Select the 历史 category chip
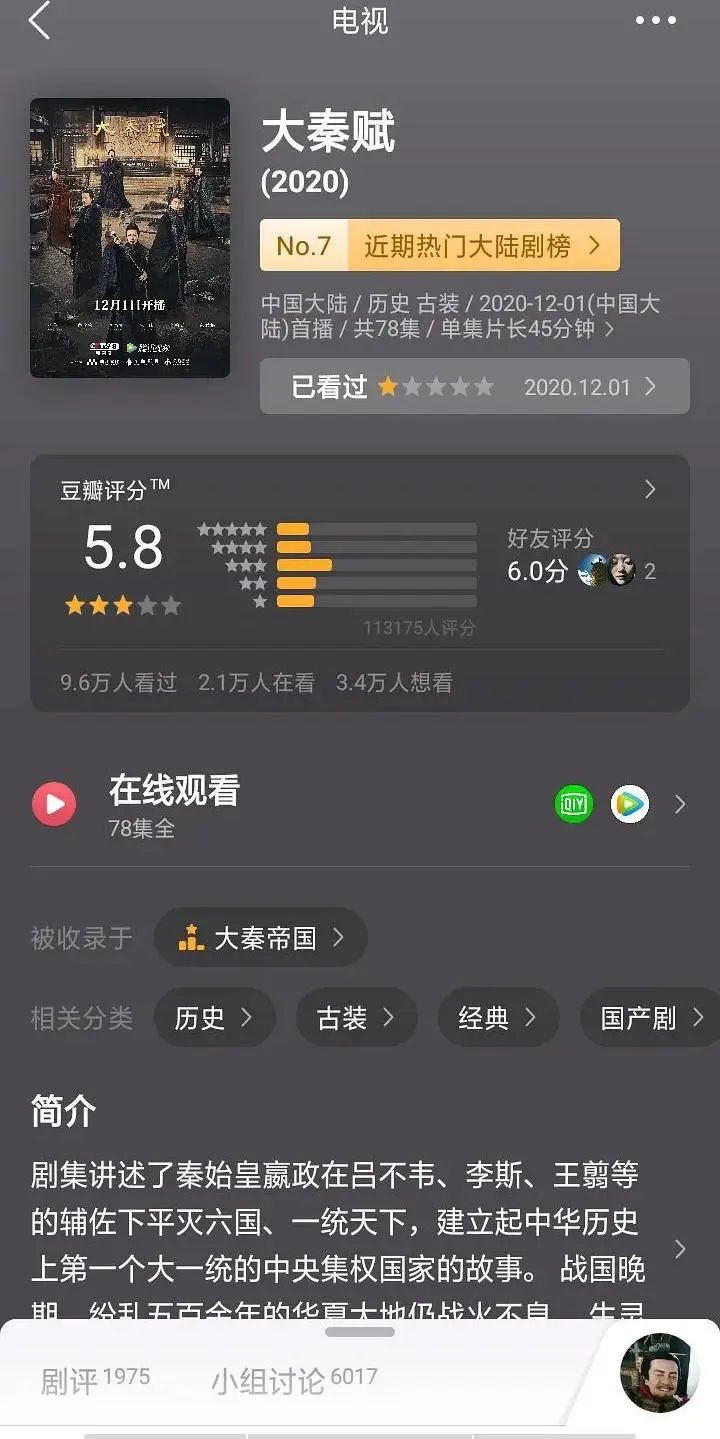Screen dimensions: 720x1439 click(212, 1018)
